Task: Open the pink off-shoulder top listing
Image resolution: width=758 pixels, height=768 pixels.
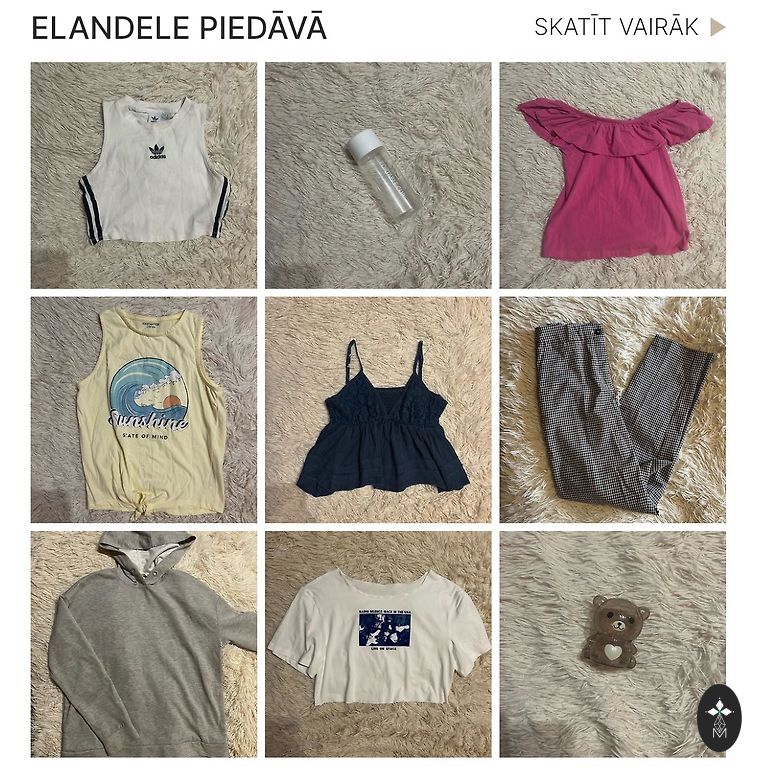Action: (x=612, y=175)
